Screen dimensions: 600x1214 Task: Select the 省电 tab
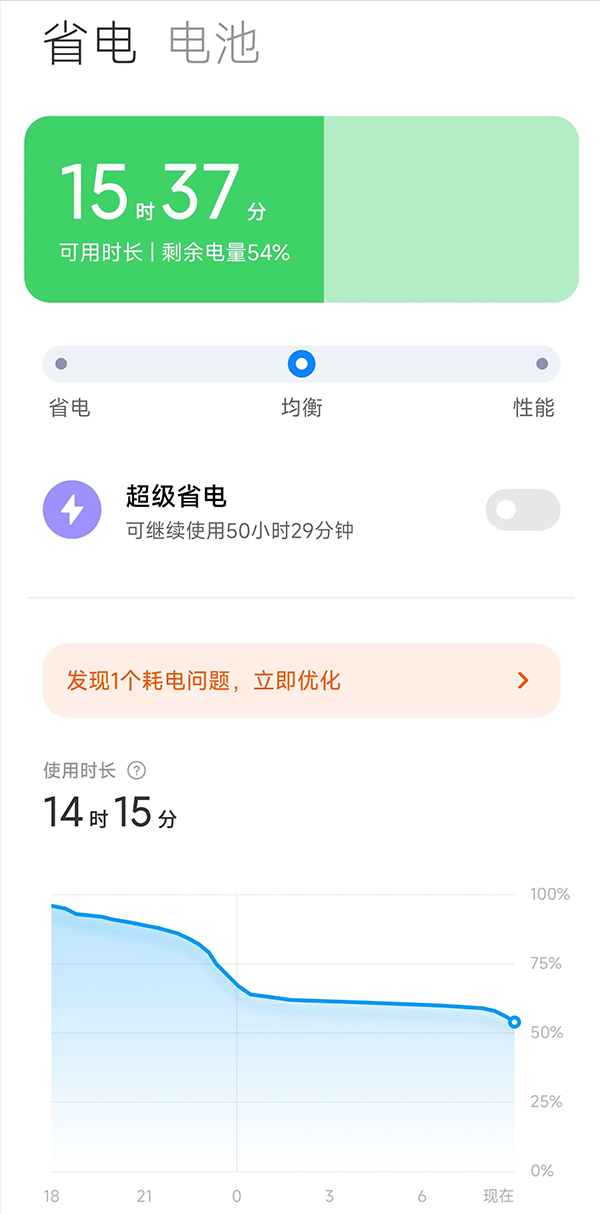point(90,44)
